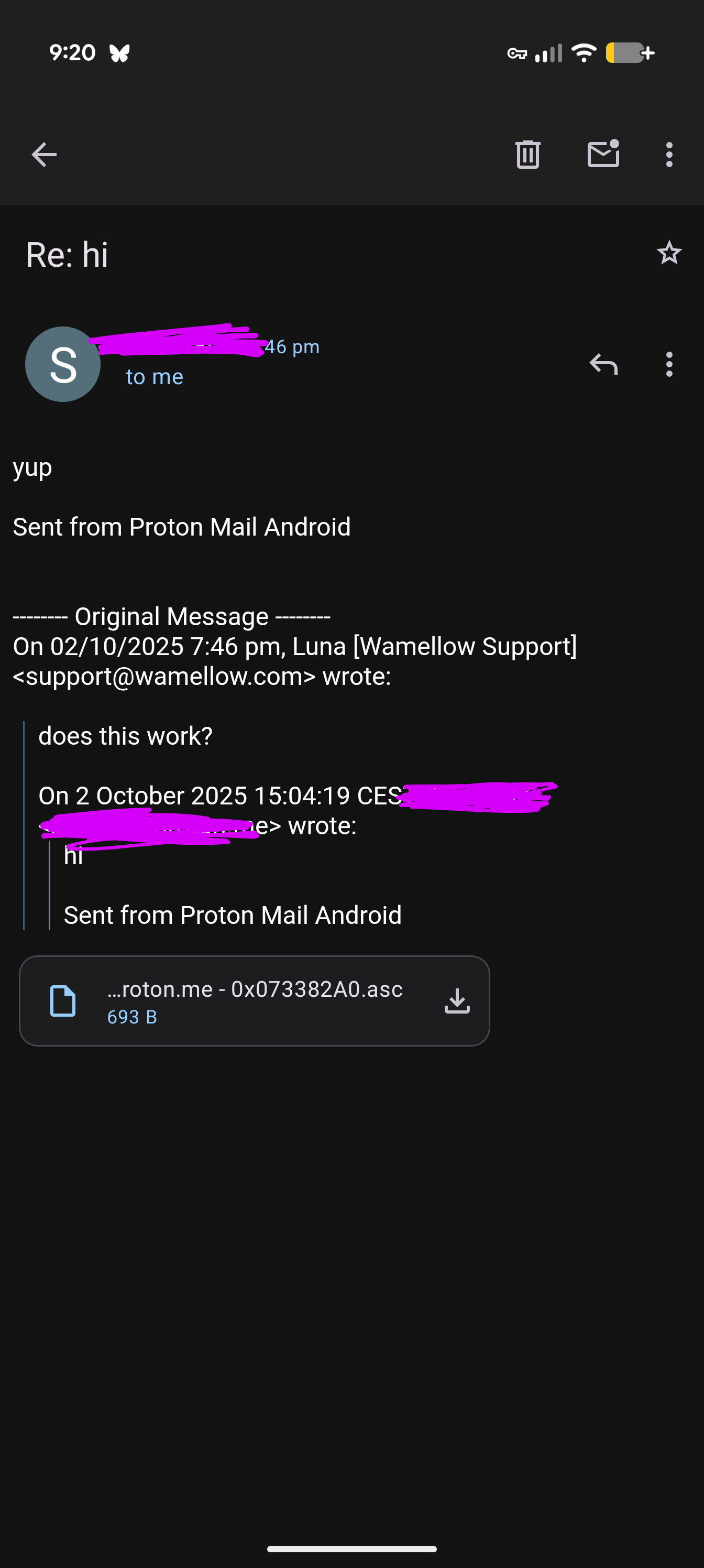Download the 0x073382A0.asc attachment

[457, 1001]
